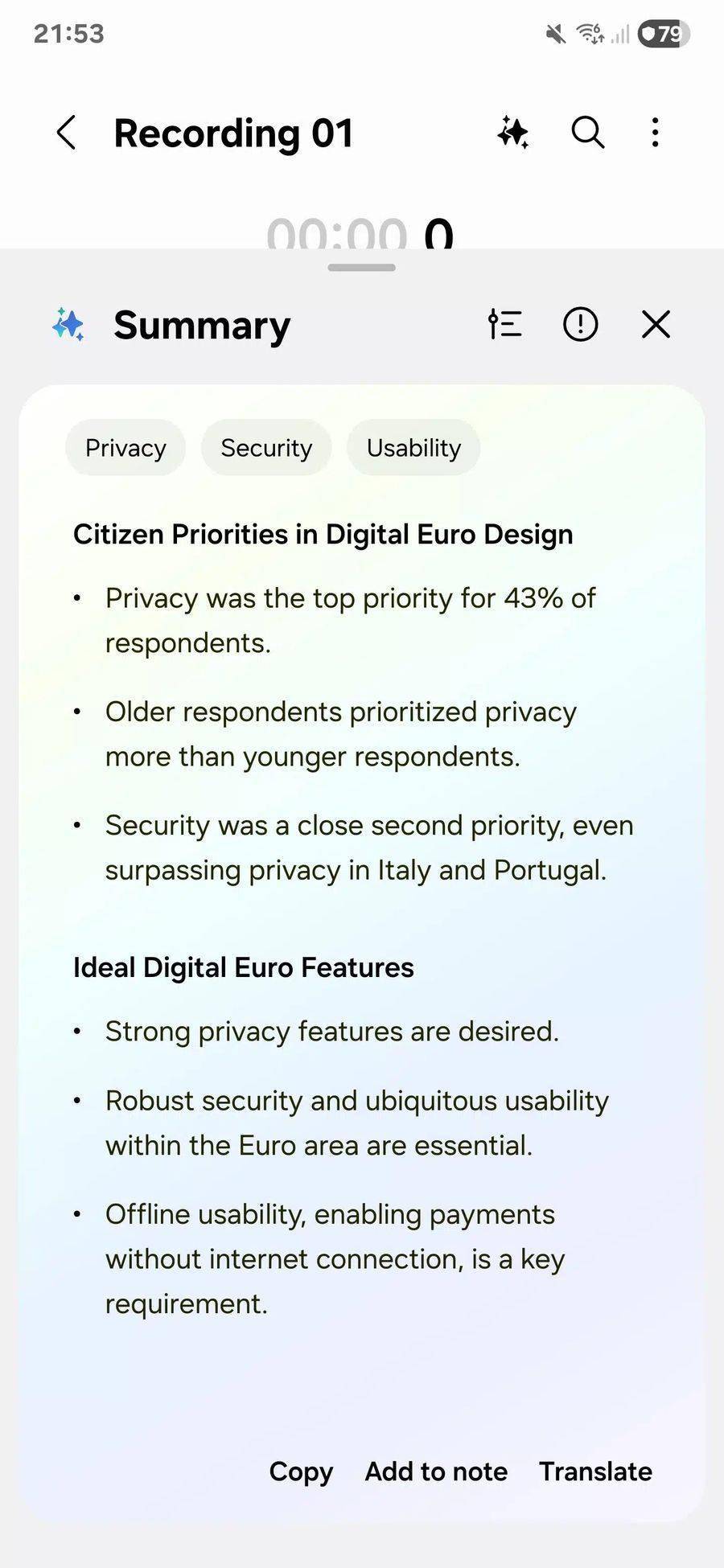Select the Privacy keyword chip

click(125, 448)
